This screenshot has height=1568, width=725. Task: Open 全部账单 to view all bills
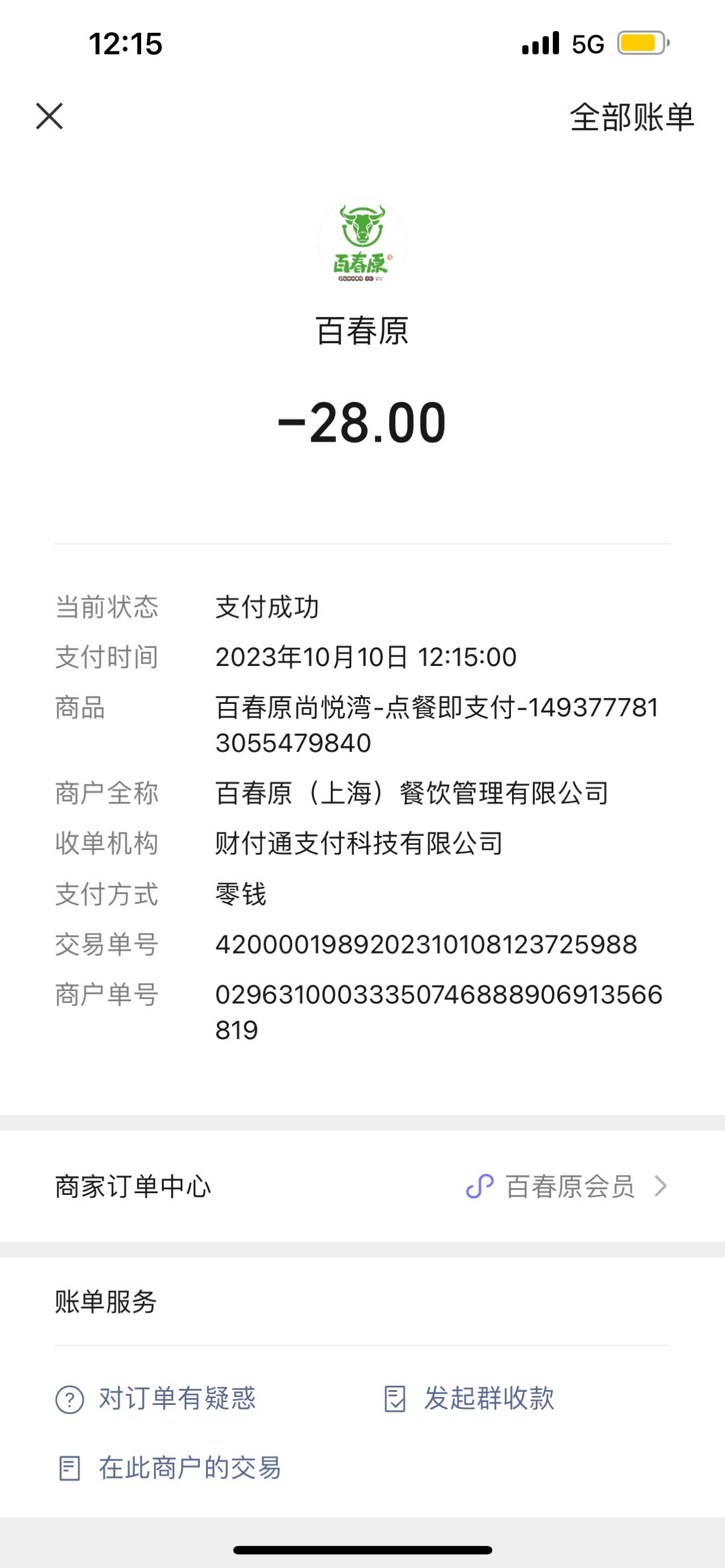tap(632, 117)
